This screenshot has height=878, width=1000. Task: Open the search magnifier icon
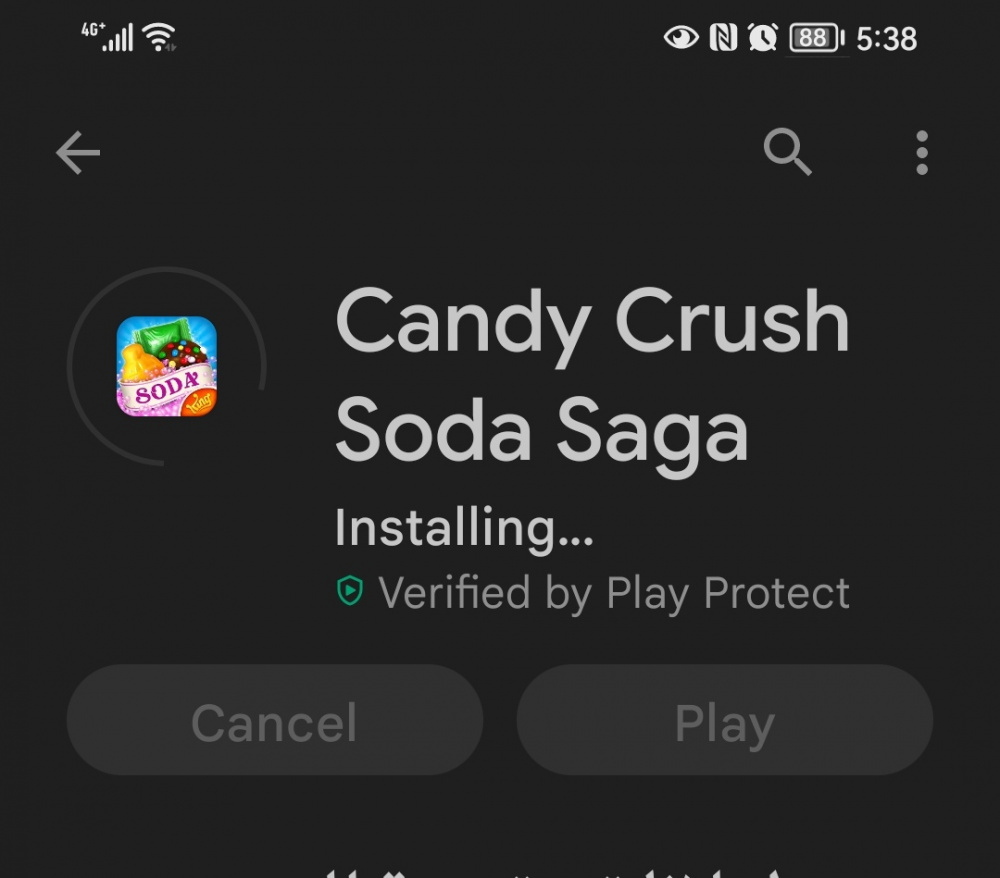point(787,153)
